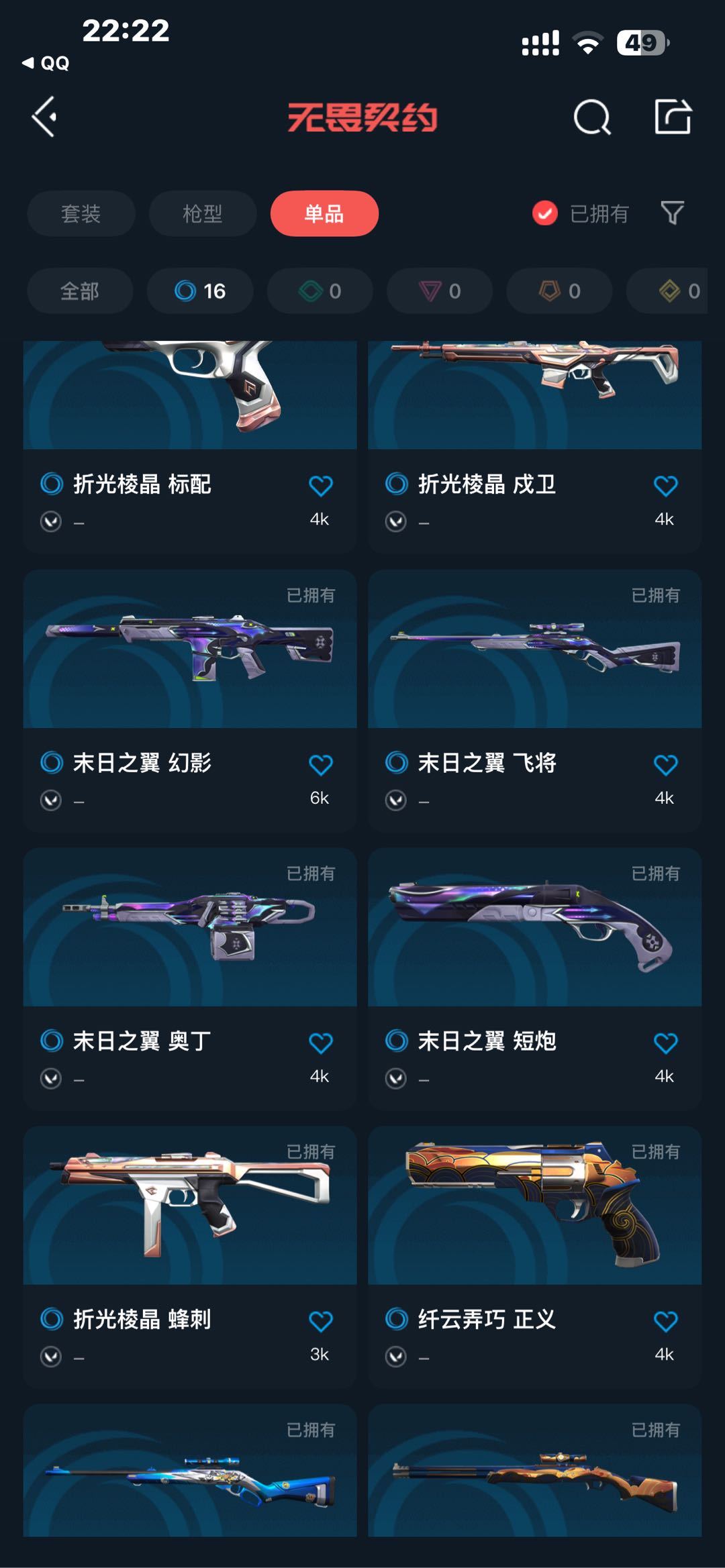Select the blue tier chip showing 16
Screen dimensions: 725x1568
click(200, 291)
